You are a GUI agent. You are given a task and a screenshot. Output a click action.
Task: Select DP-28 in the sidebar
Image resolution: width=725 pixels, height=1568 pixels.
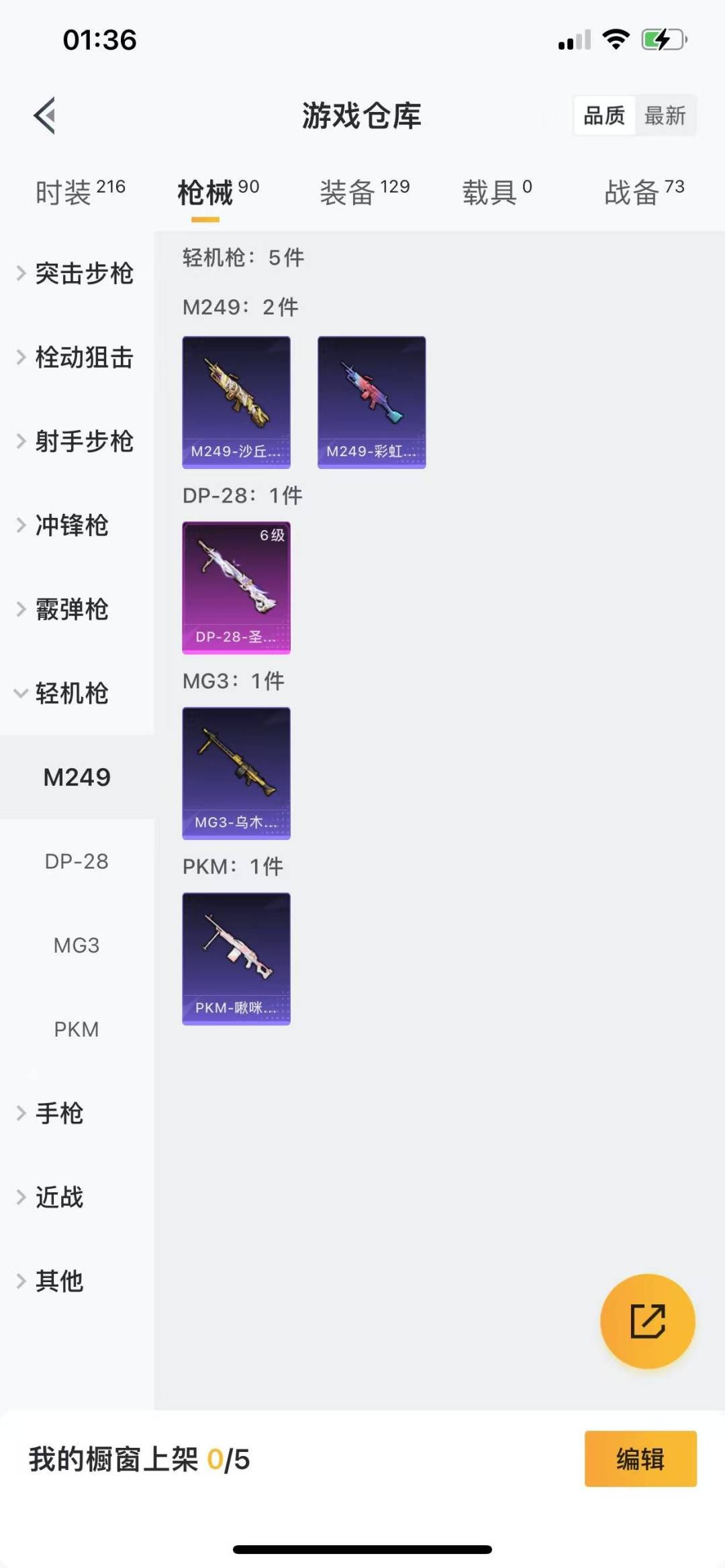tap(77, 861)
